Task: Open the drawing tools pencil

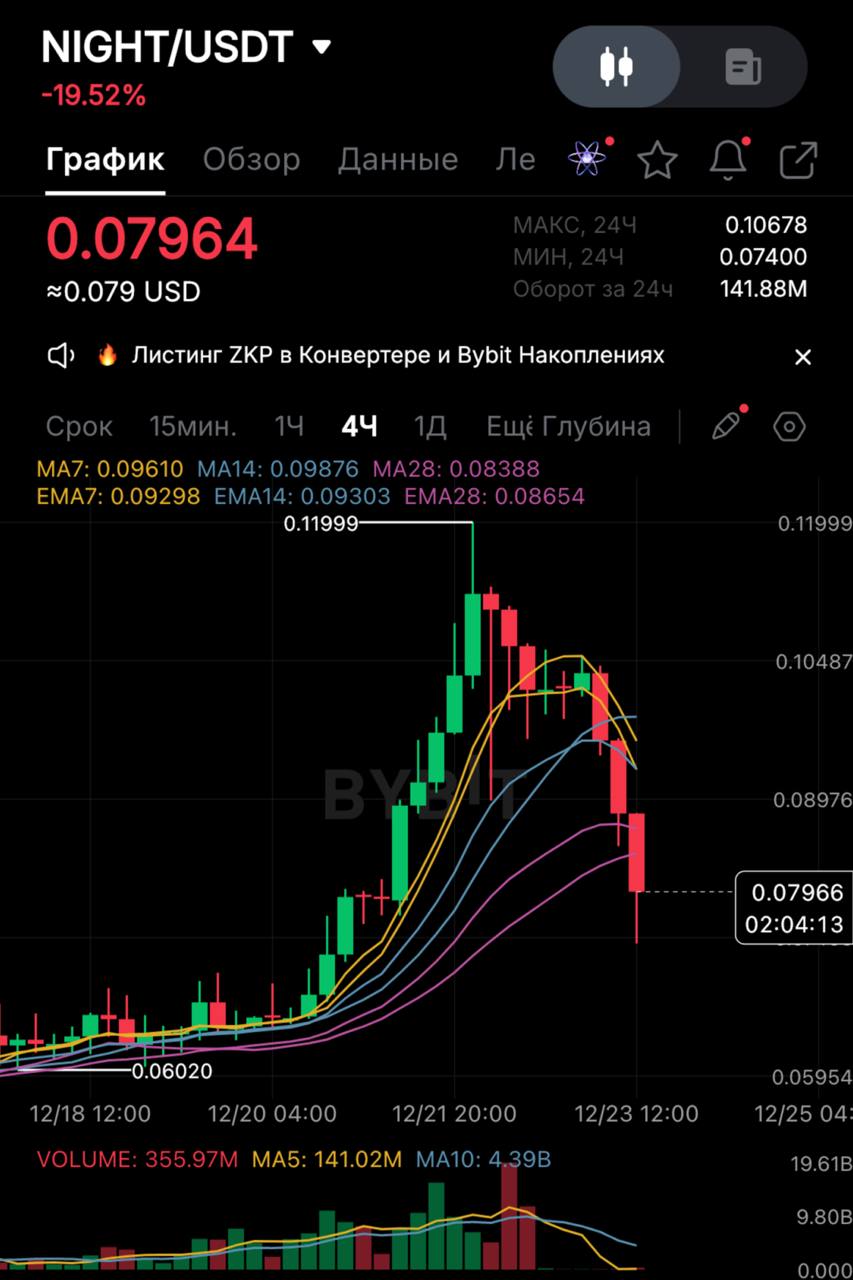Action: [727, 427]
